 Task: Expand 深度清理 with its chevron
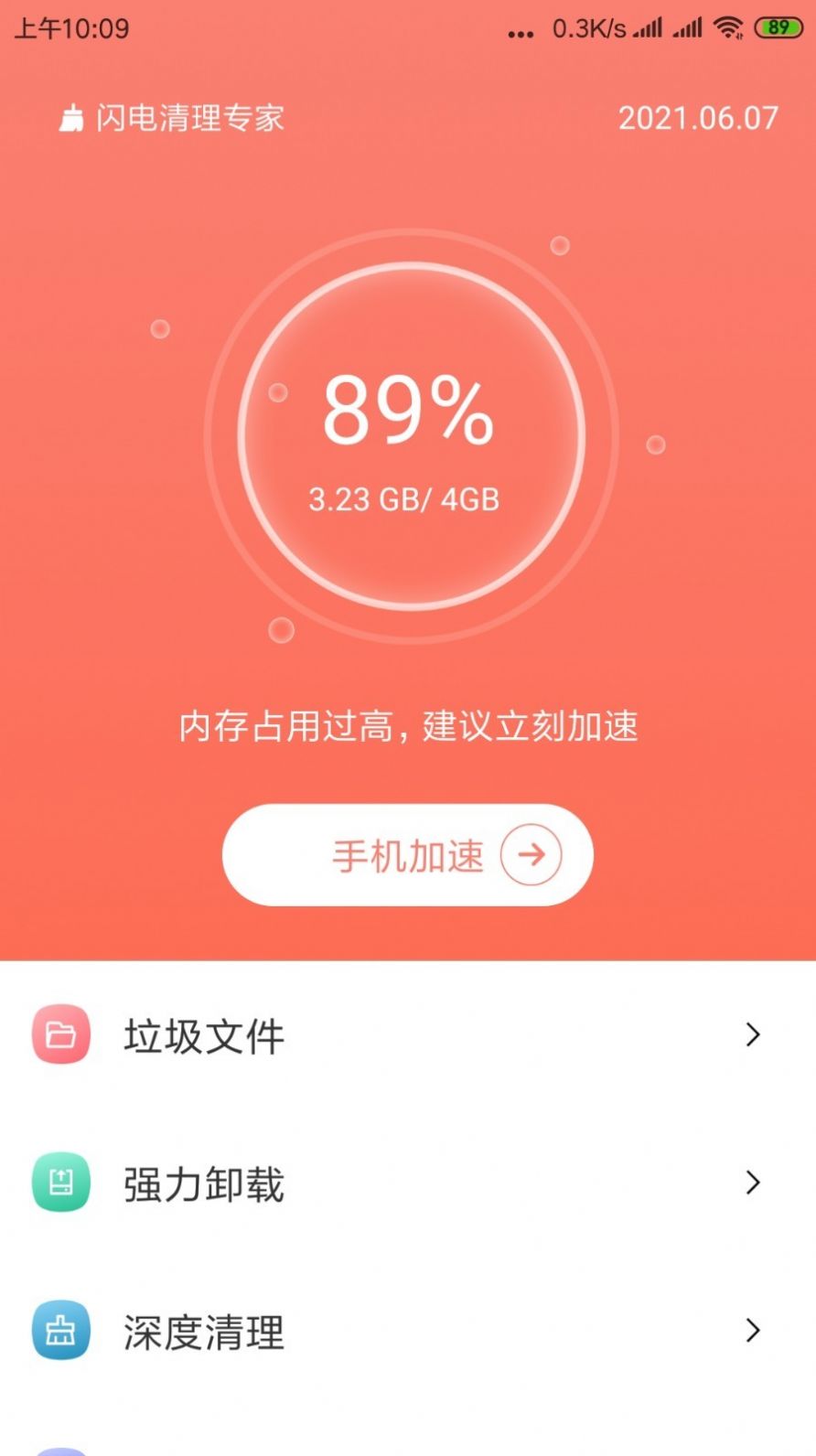(x=752, y=1331)
